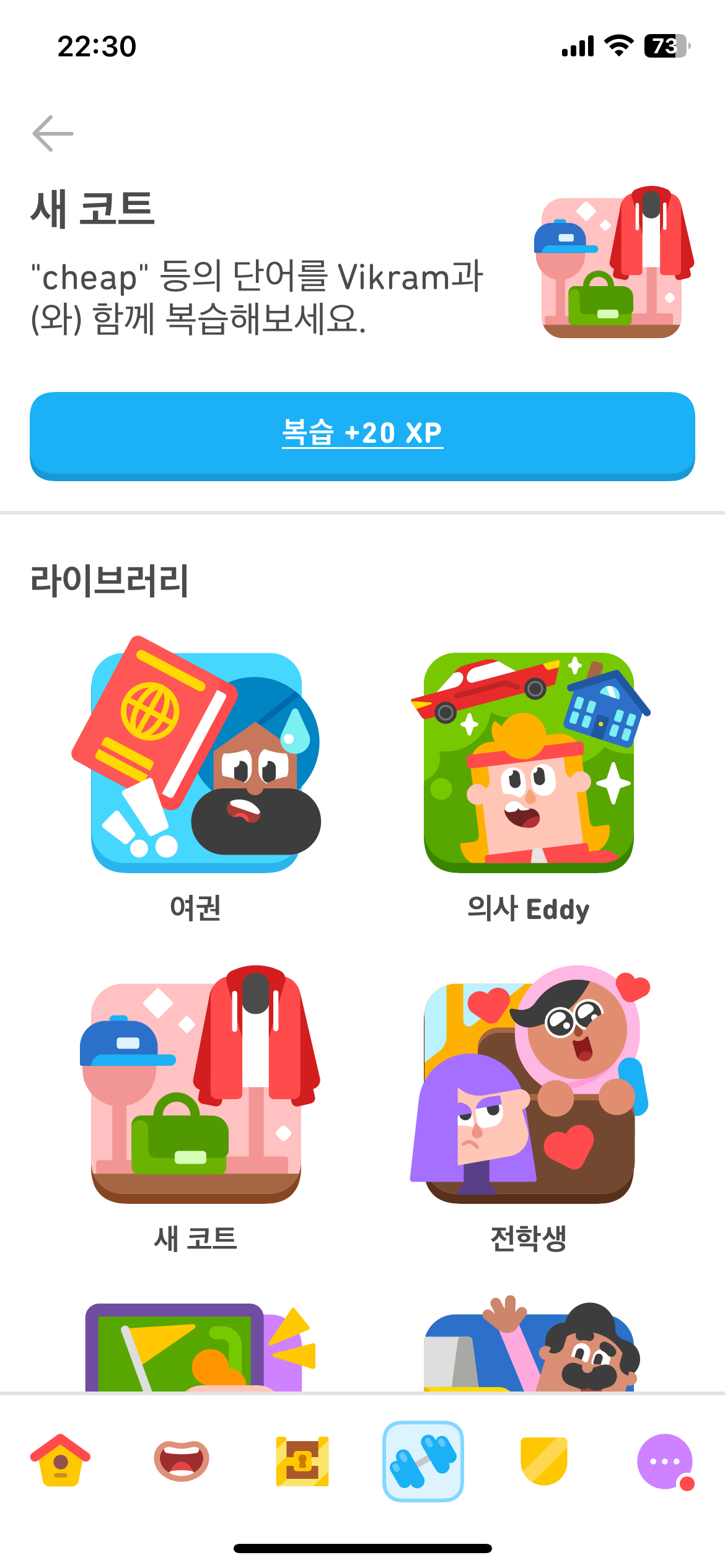Open the leagues shield icon
725x1568 pixels.
tap(543, 1461)
